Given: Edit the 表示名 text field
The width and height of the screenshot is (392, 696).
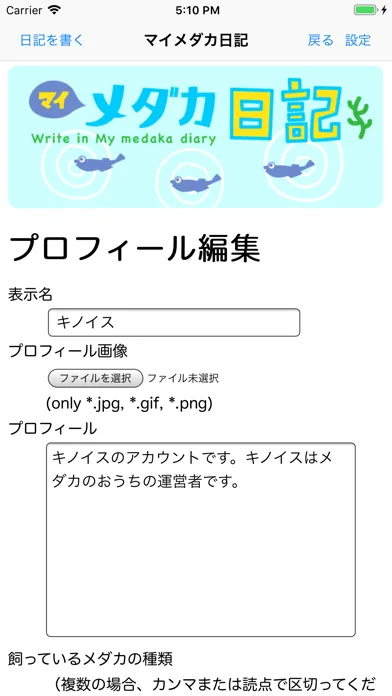Looking at the screenshot, I should pyautogui.click(x=174, y=322).
